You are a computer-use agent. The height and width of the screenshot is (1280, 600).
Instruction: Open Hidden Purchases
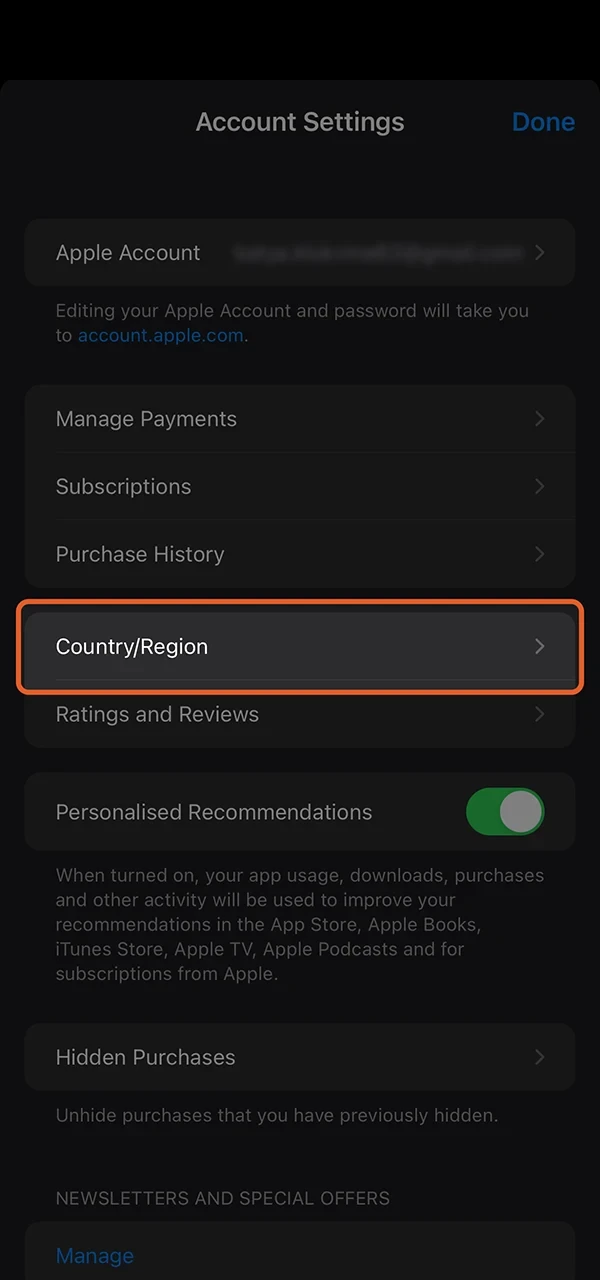299,1057
